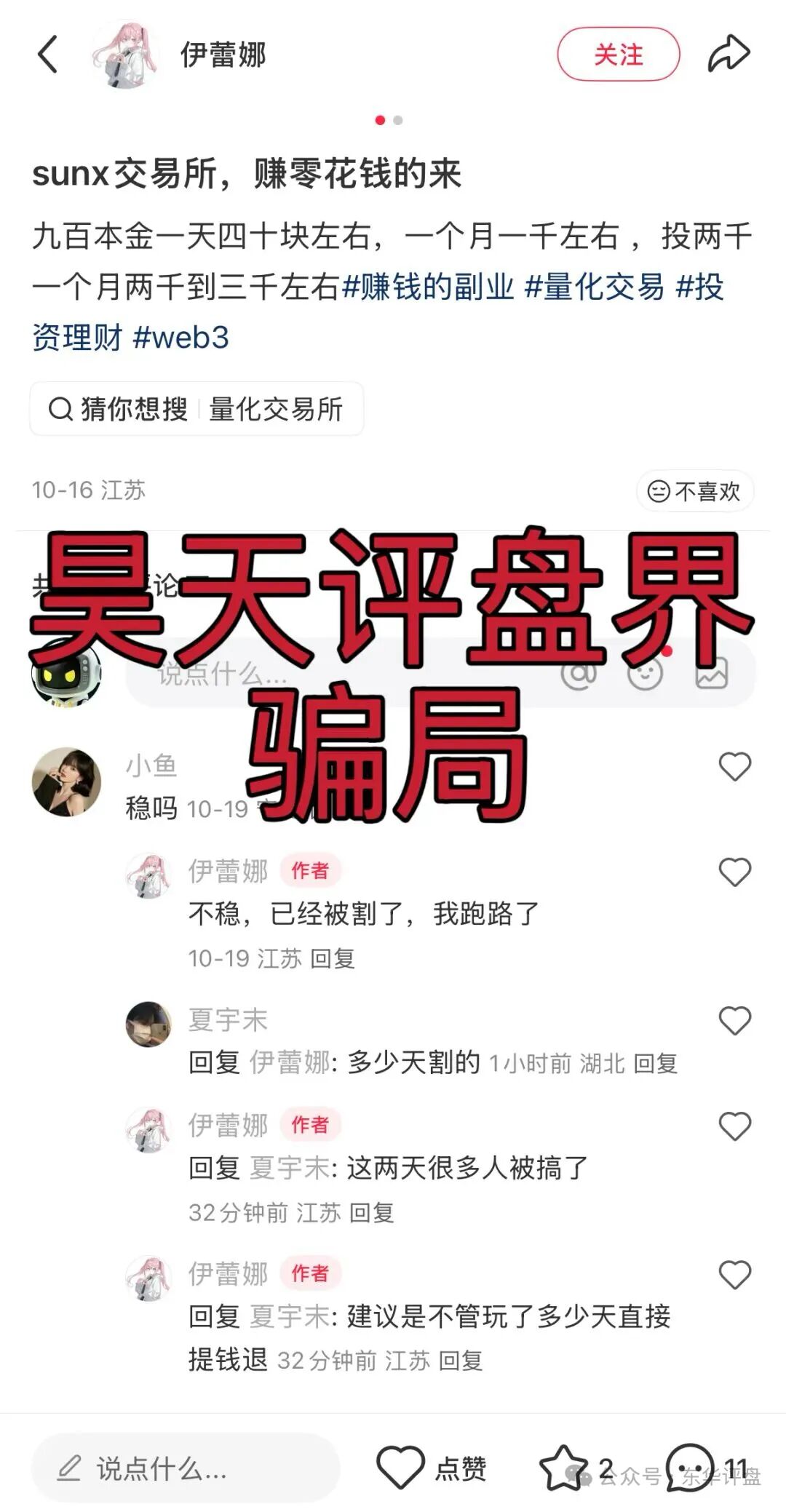
Task: Mark the post as 不喜欢
Action: (x=695, y=491)
